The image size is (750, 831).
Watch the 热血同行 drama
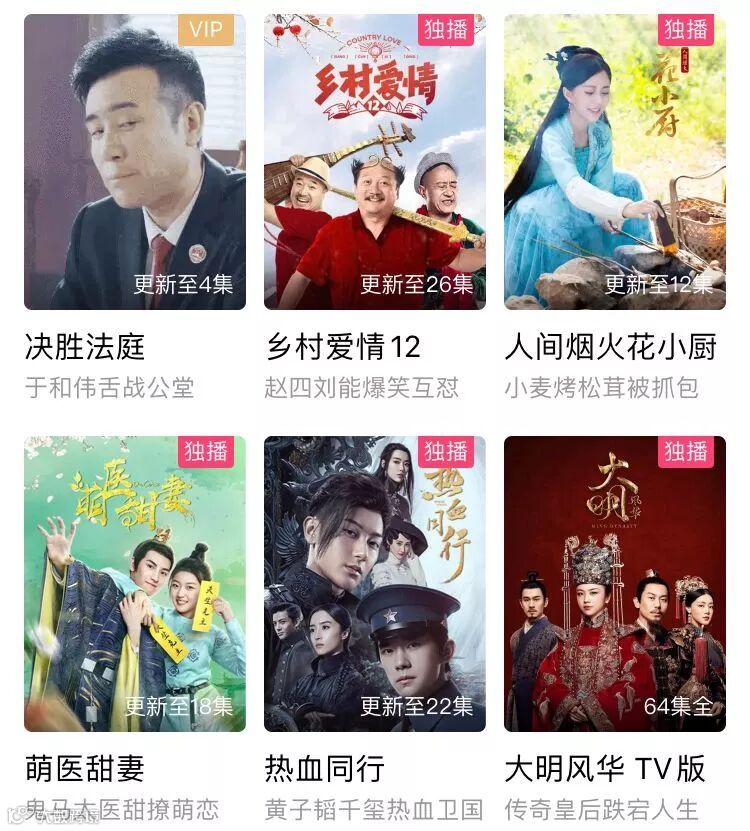375,584
